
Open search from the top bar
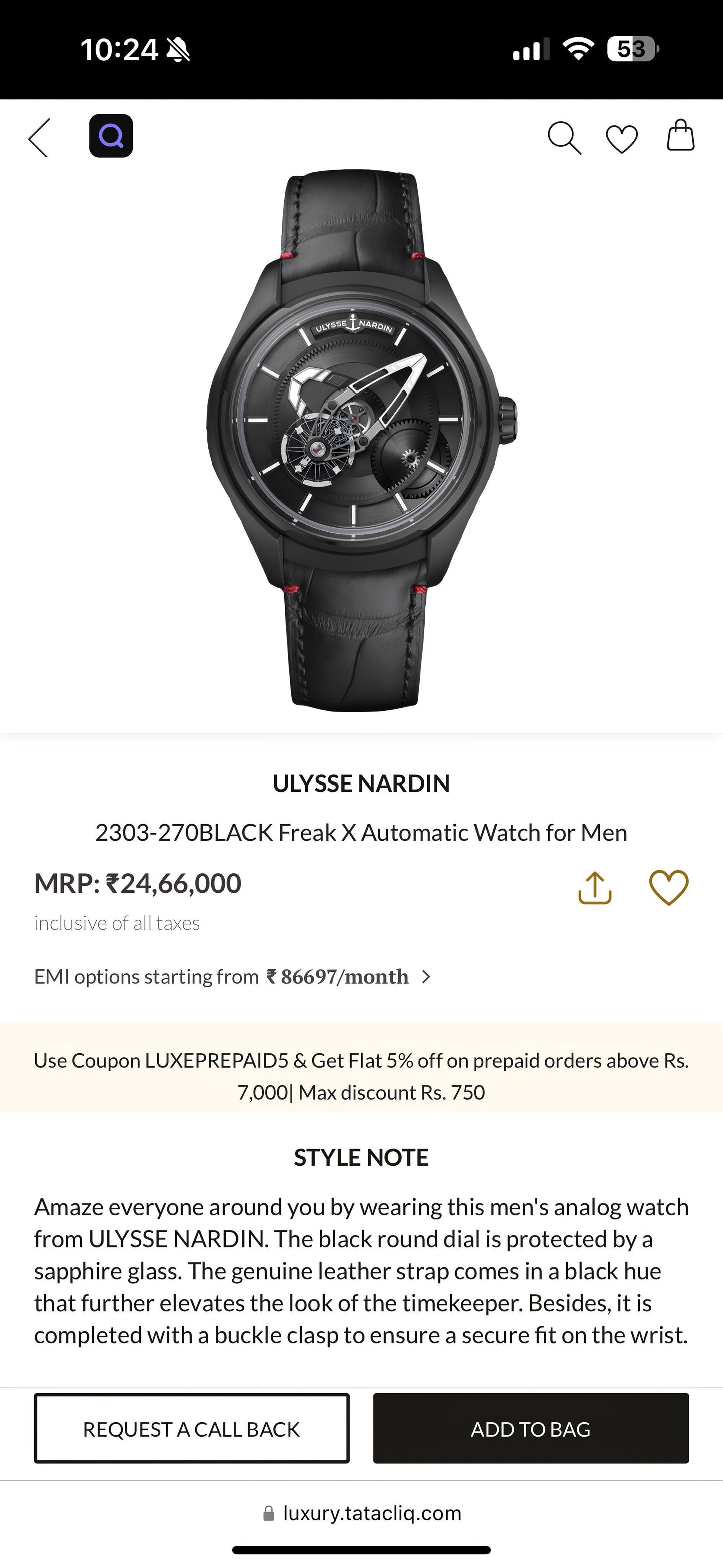click(x=564, y=137)
